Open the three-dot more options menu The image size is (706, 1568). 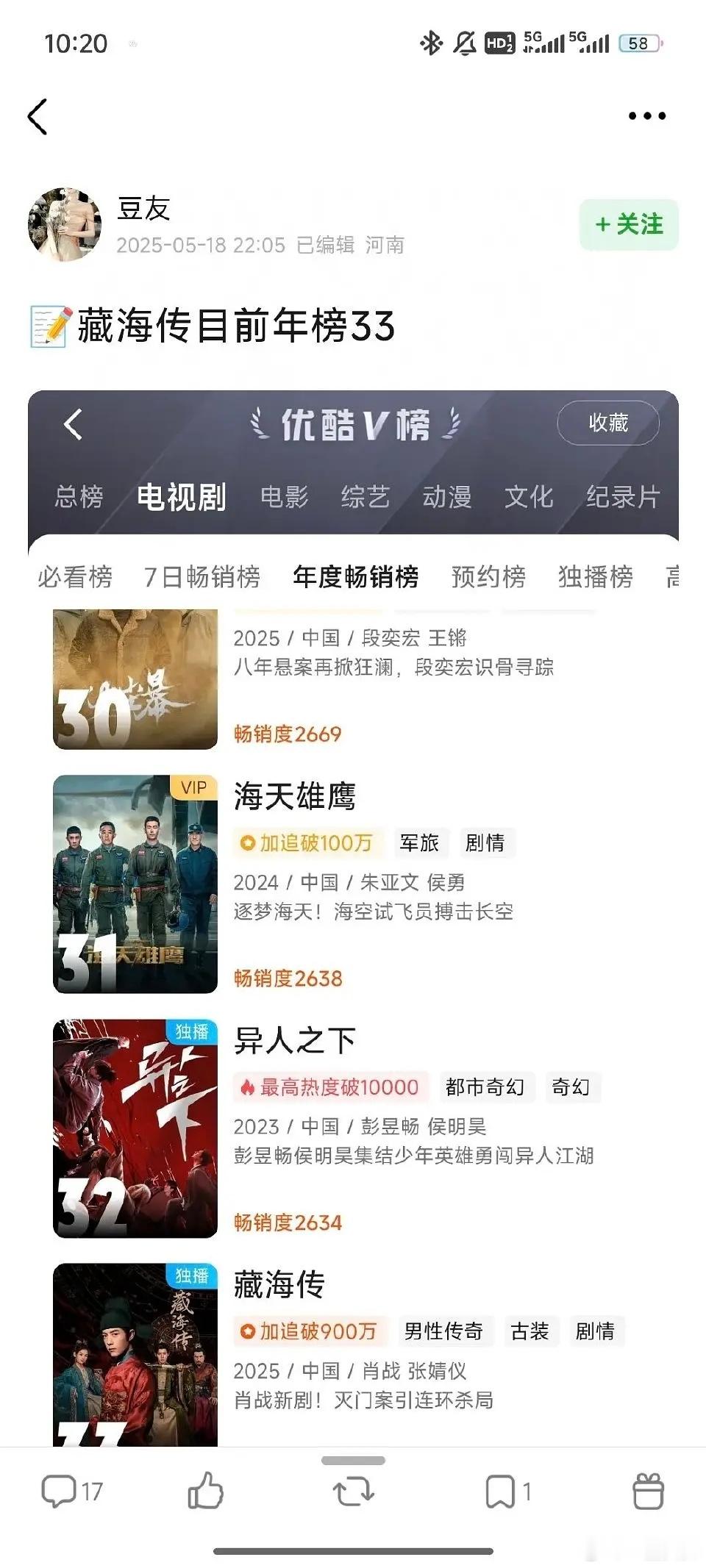click(x=646, y=115)
